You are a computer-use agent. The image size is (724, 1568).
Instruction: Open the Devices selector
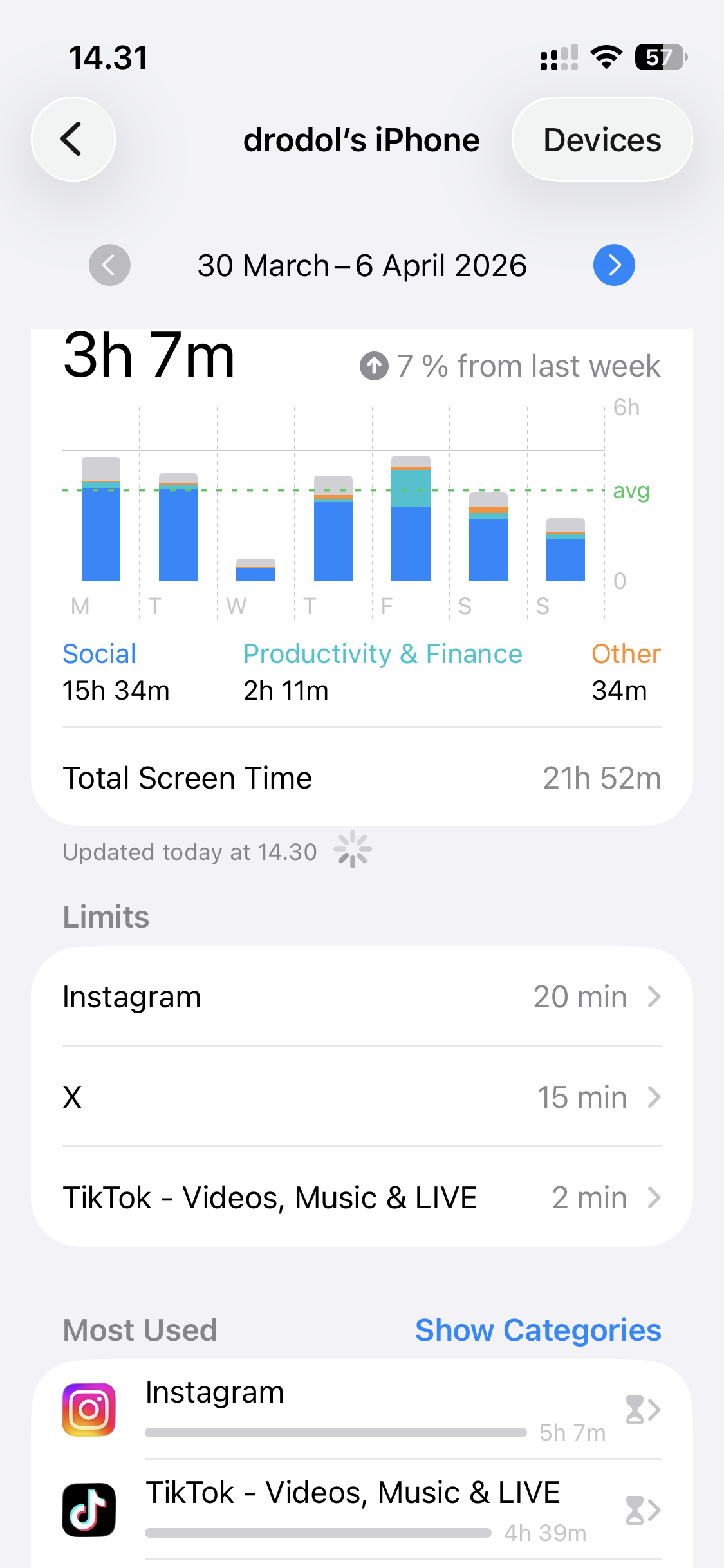click(x=602, y=140)
